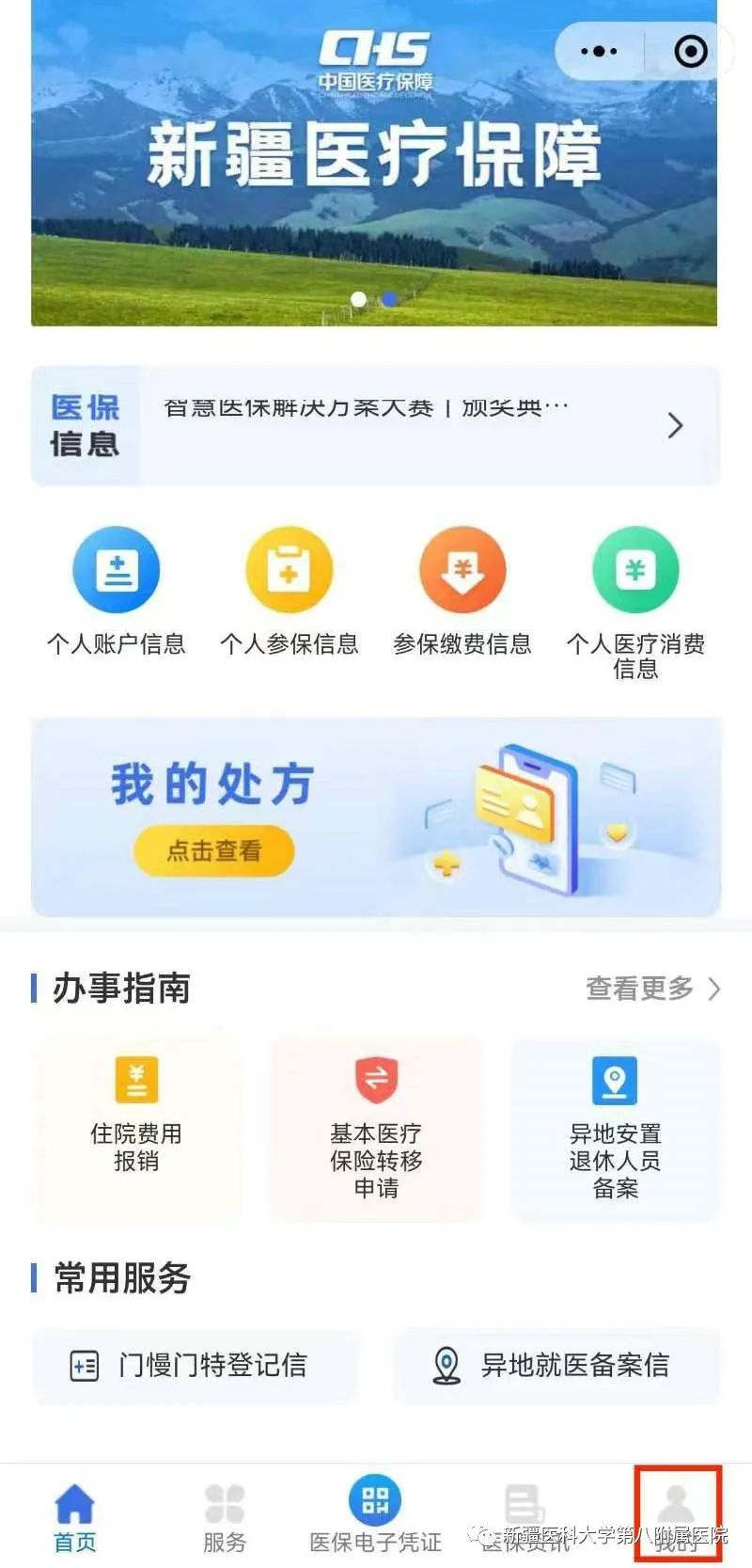The width and height of the screenshot is (752, 1568).
Task: Open the mini program more options menu
Action: click(598, 51)
